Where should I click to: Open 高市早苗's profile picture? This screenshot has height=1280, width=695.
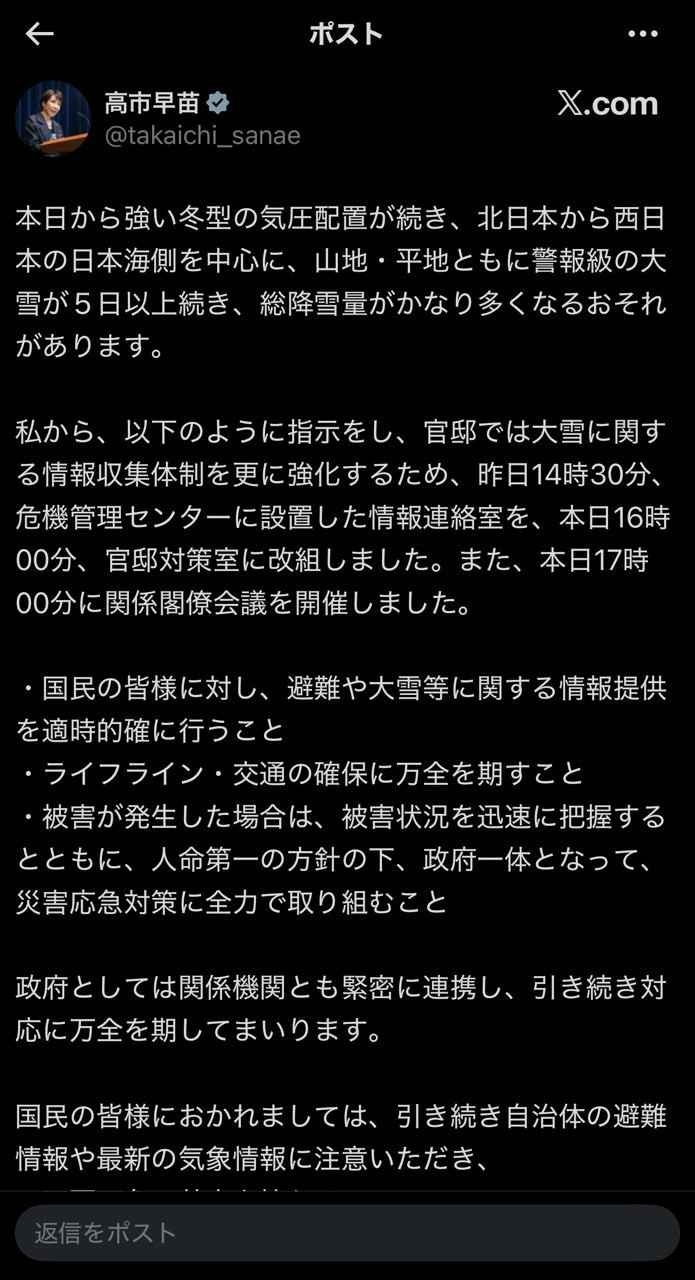pos(52,118)
